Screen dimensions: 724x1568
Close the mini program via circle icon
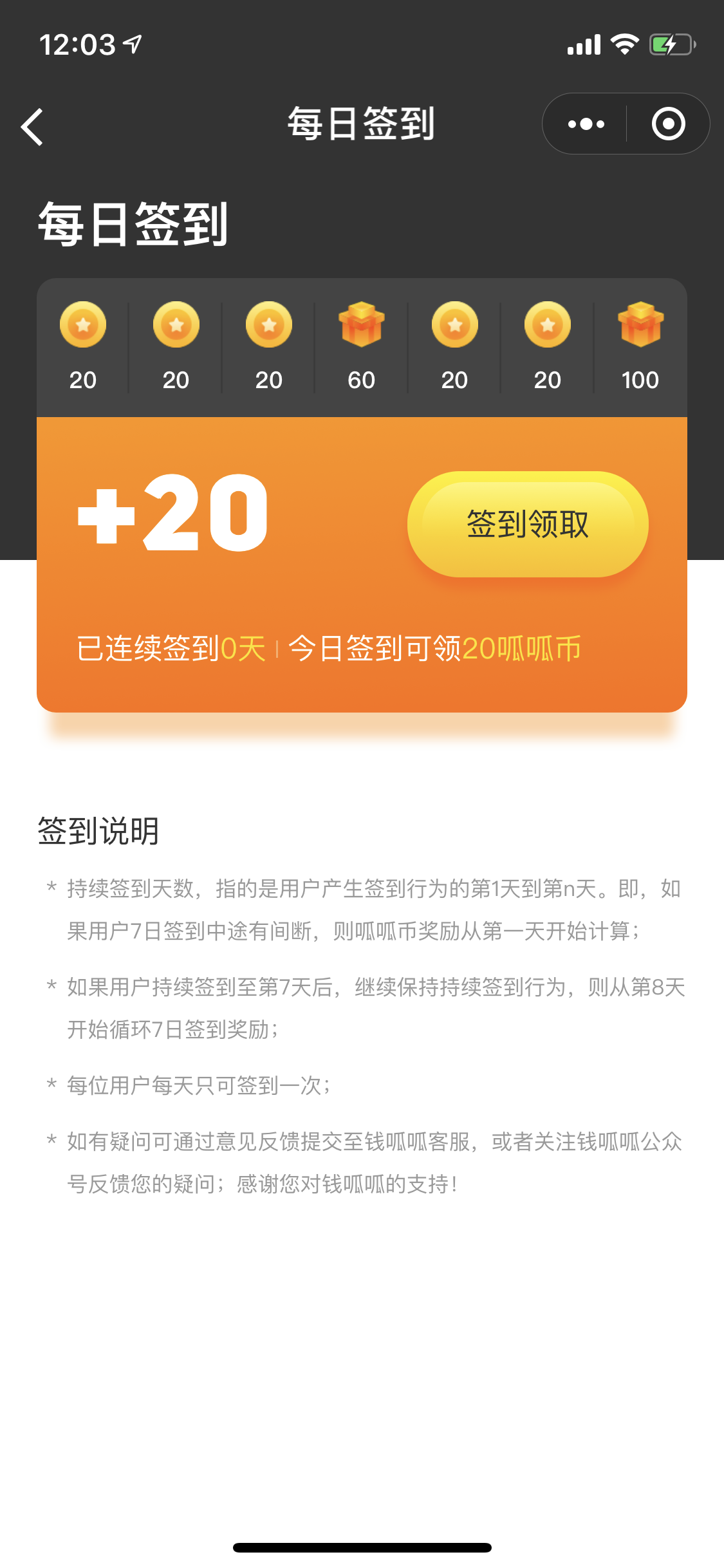tap(668, 124)
